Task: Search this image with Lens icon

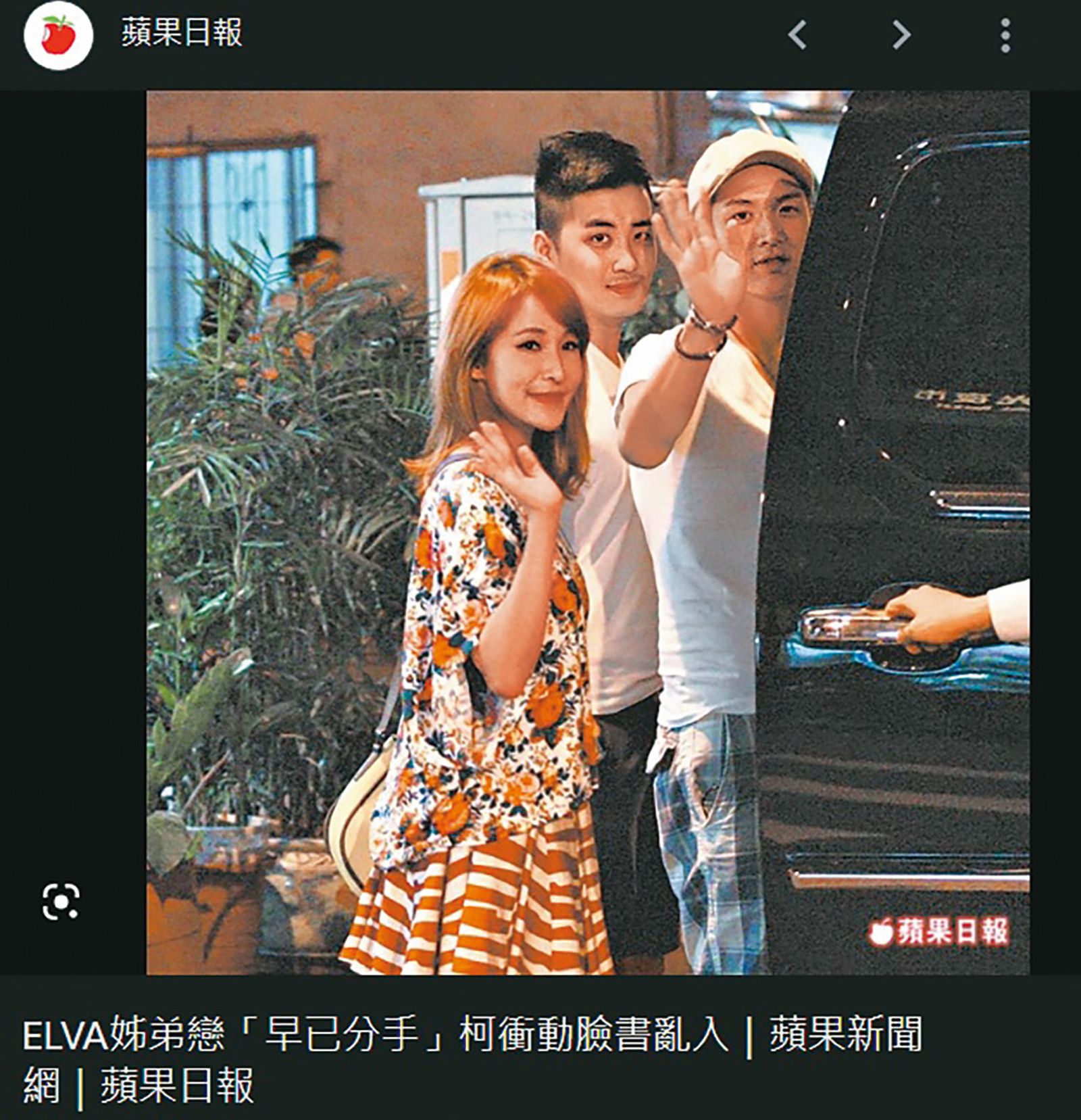Action: (x=61, y=901)
